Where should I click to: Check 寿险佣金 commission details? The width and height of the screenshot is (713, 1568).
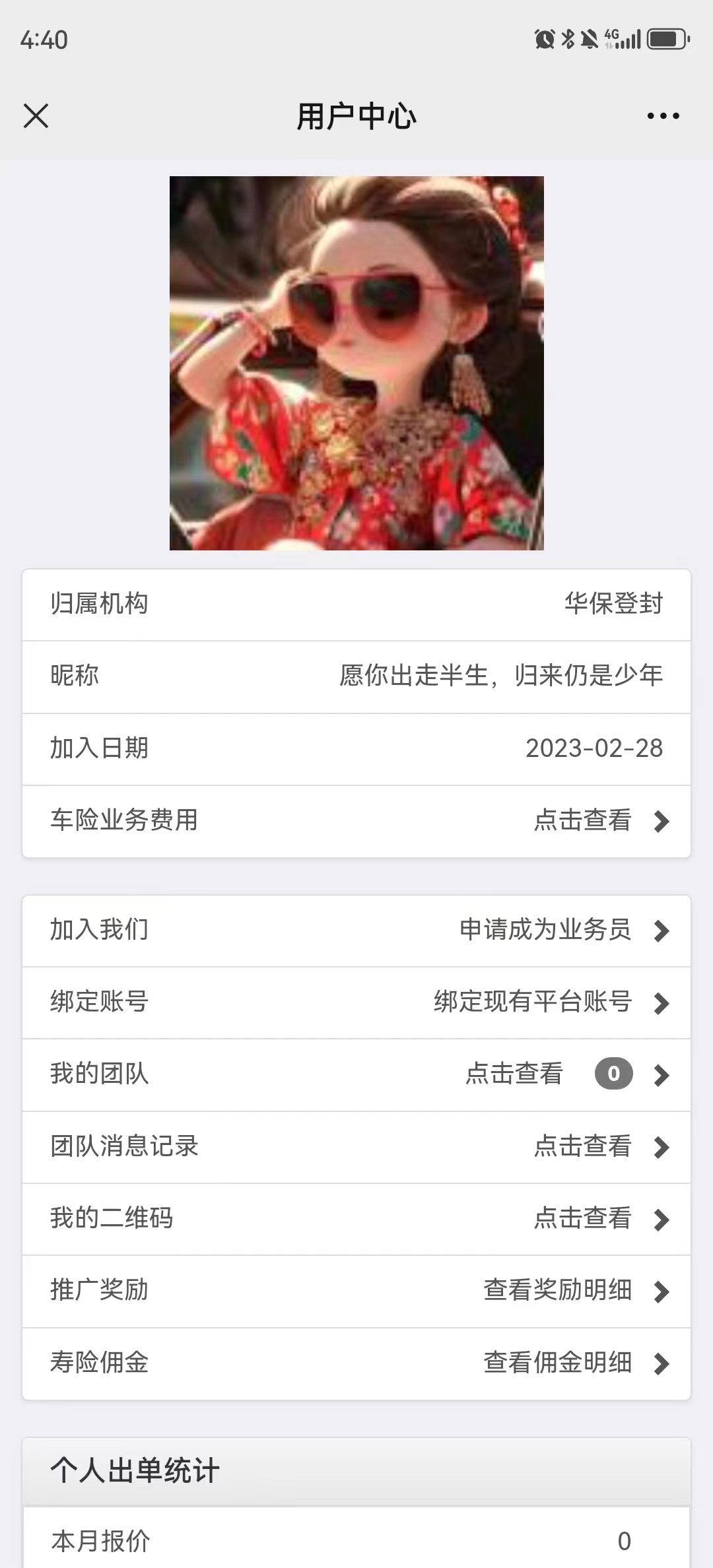356,1363
